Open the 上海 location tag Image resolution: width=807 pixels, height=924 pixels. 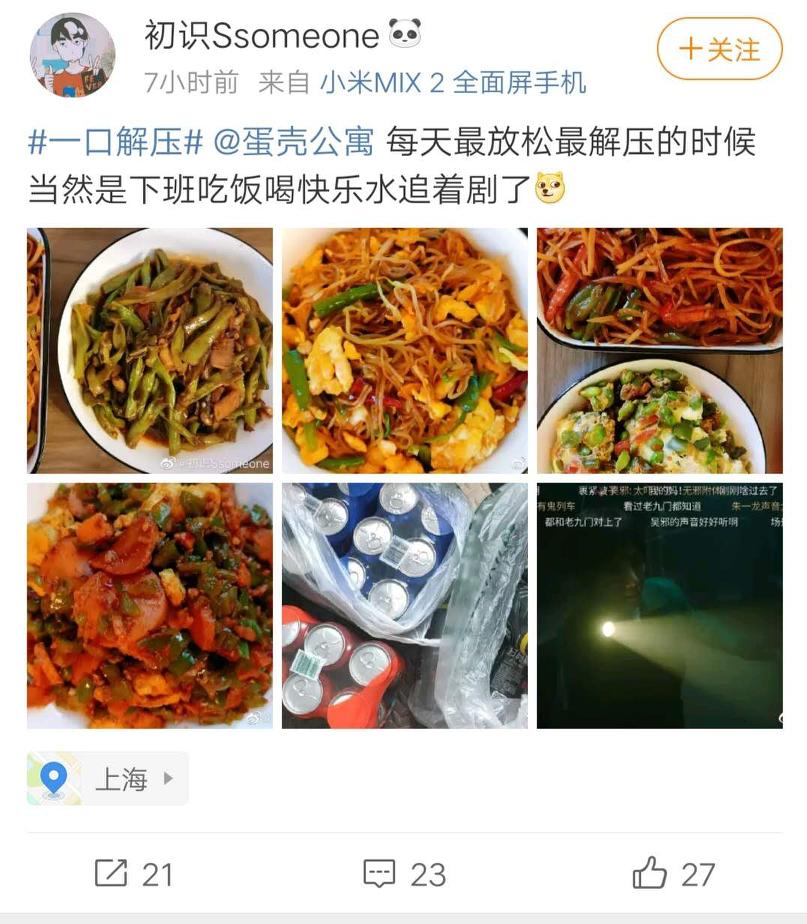(x=108, y=779)
